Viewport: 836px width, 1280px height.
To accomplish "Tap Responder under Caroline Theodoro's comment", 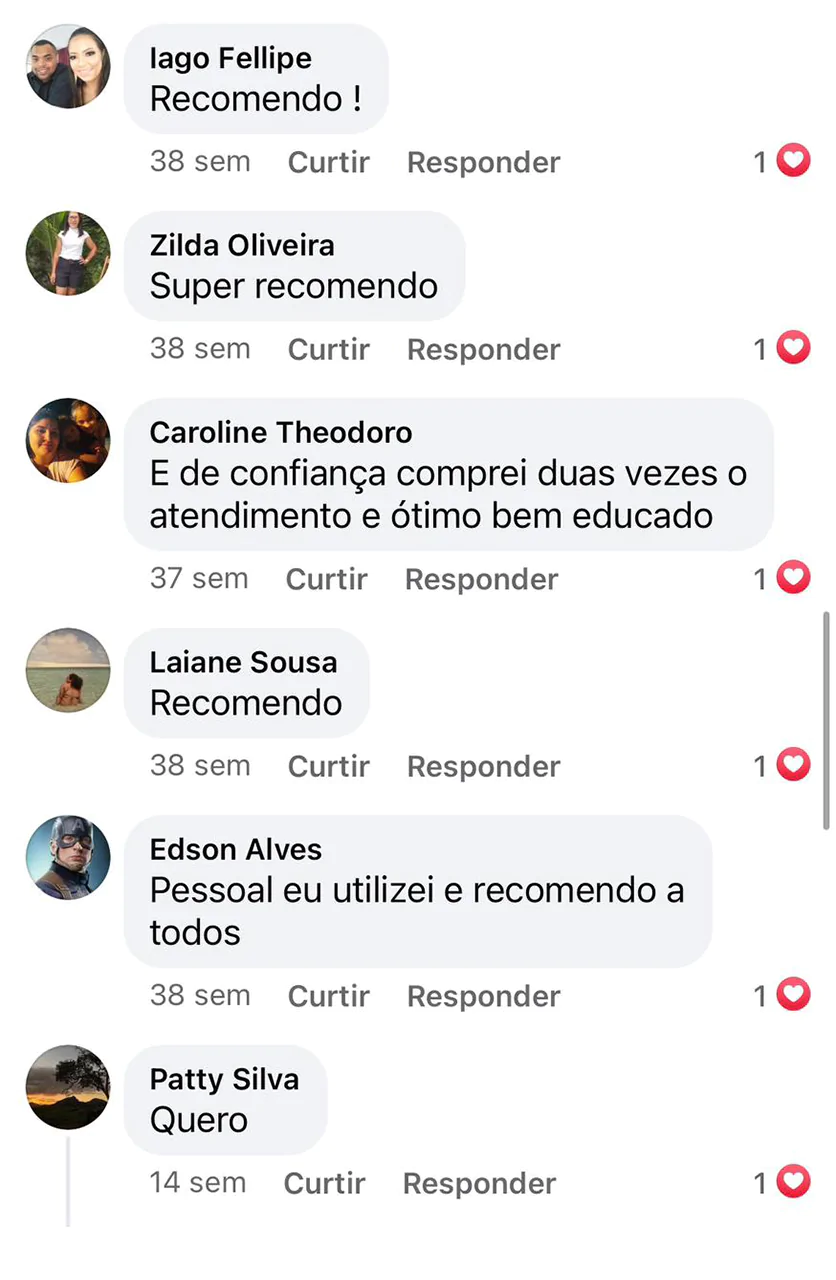I will click(x=481, y=579).
